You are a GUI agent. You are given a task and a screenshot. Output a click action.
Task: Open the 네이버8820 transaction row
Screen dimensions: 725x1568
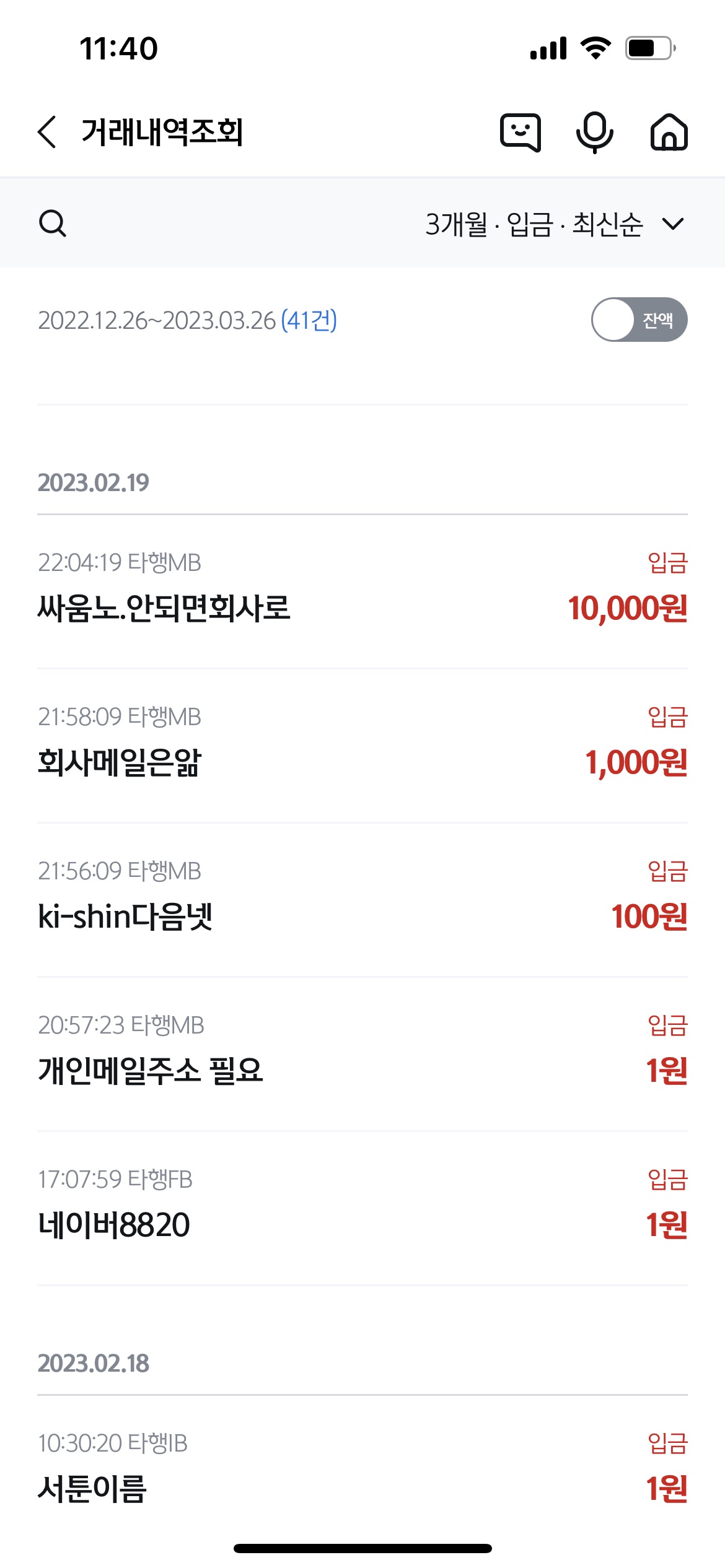click(362, 1208)
